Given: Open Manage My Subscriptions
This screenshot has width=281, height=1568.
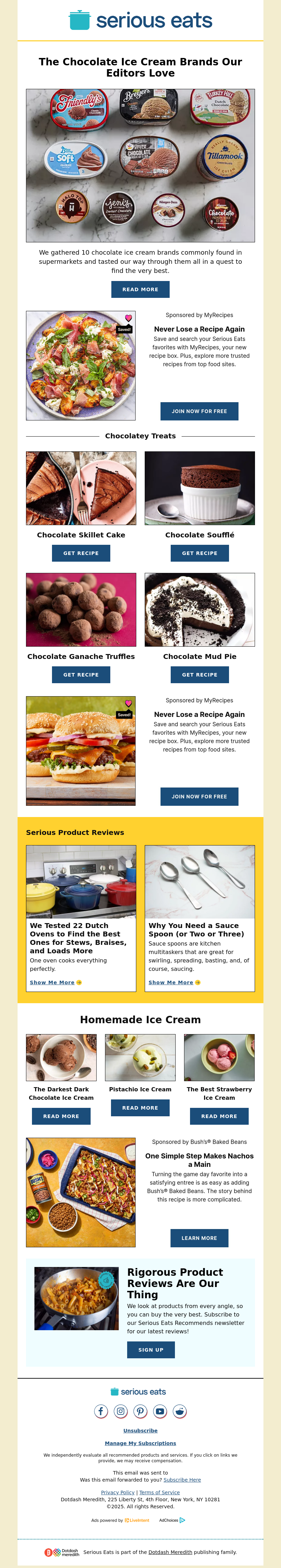Looking at the screenshot, I should [x=140, y=1443].
